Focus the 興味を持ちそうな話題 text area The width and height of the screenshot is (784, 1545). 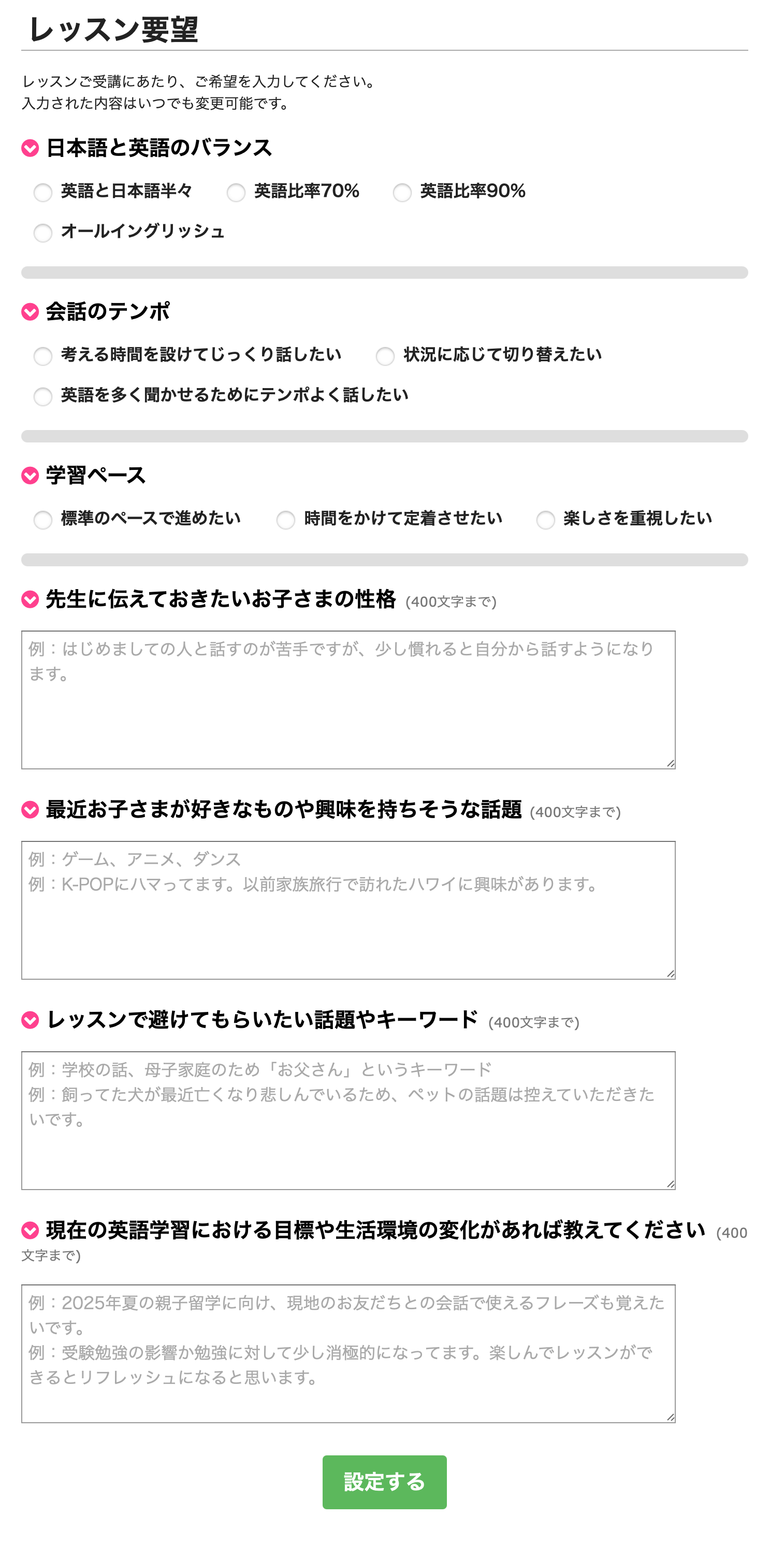pos(349,910)
